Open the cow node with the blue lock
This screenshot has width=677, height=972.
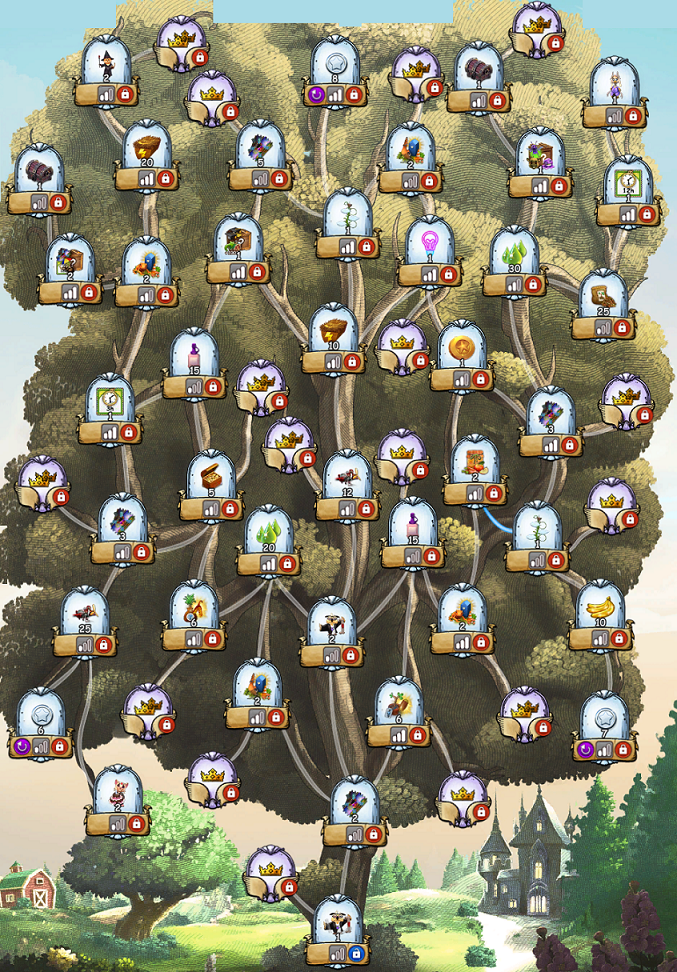[x=337, y=925]
